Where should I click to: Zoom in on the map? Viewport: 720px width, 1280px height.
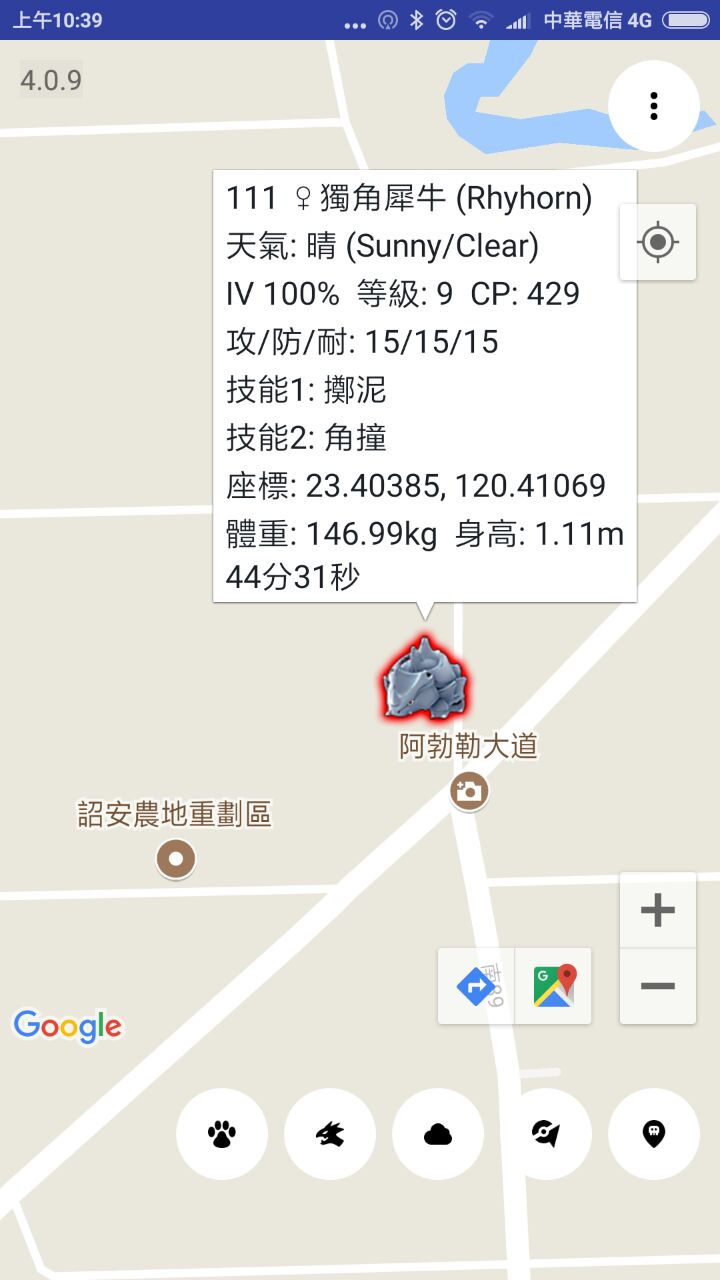(x=657, y=910)
